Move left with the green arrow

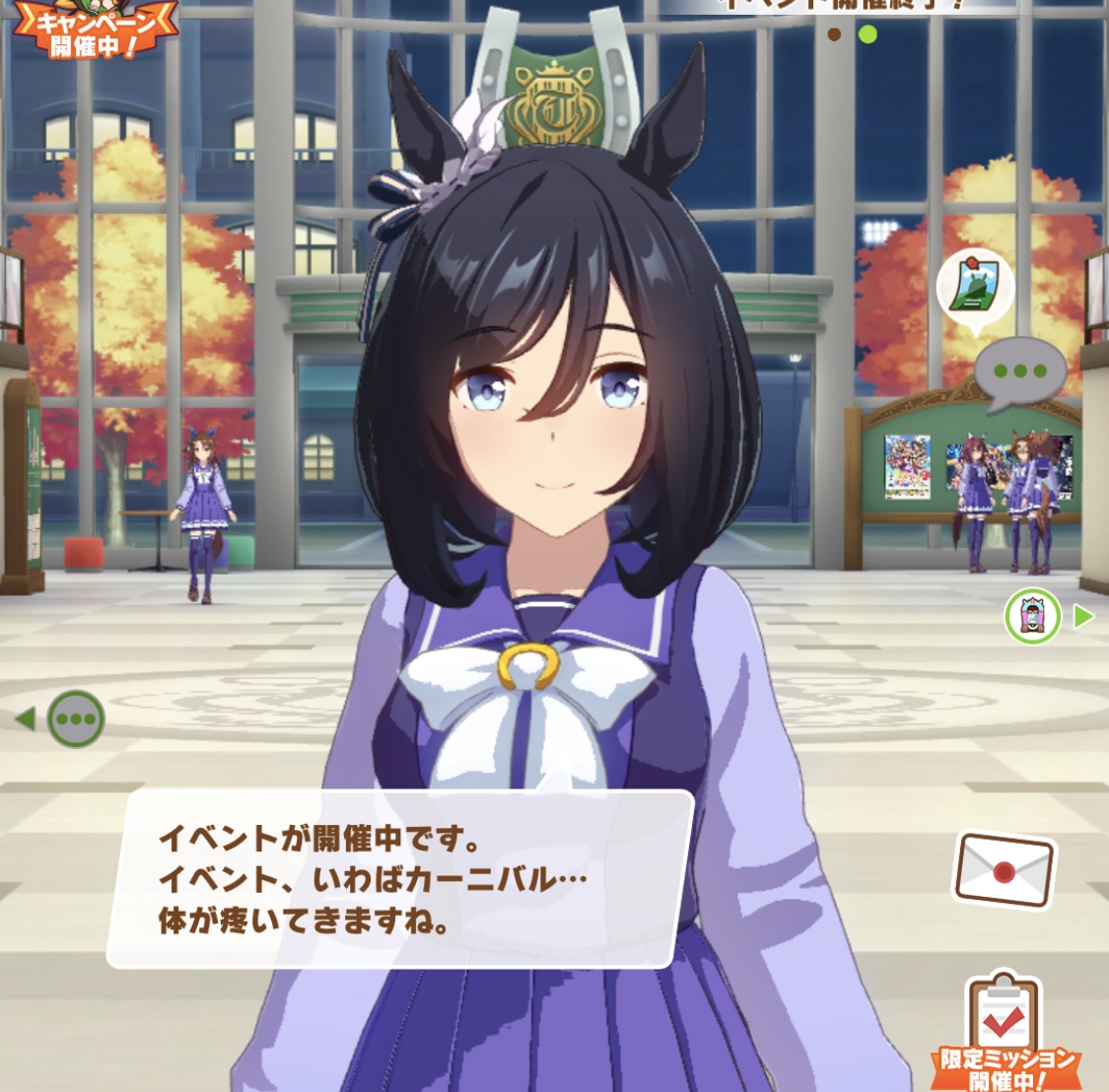[x=25, y=718]
